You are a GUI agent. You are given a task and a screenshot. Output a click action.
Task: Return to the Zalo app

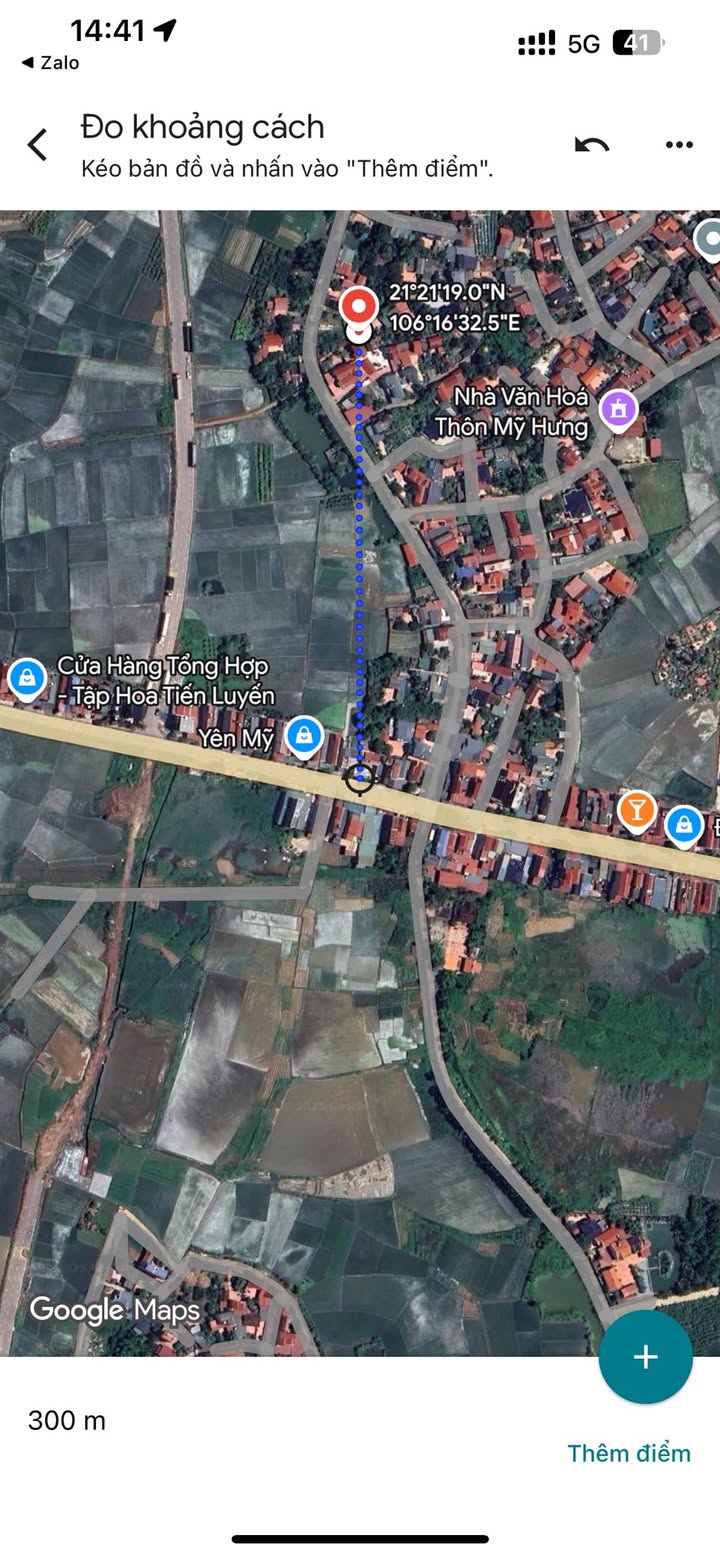coord(50,63)
